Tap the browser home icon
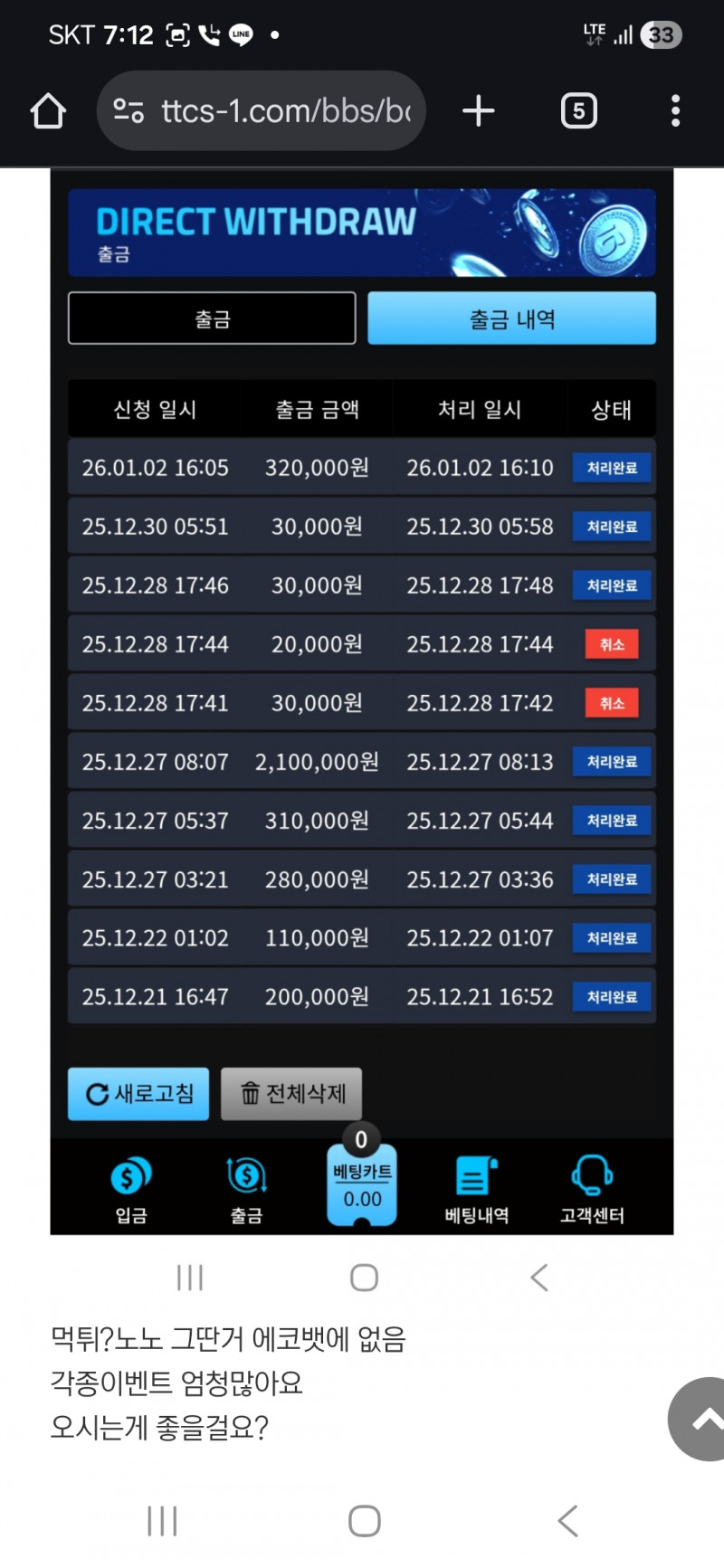724x1568 pixels. pyautogui.click(x=48, y=110)
